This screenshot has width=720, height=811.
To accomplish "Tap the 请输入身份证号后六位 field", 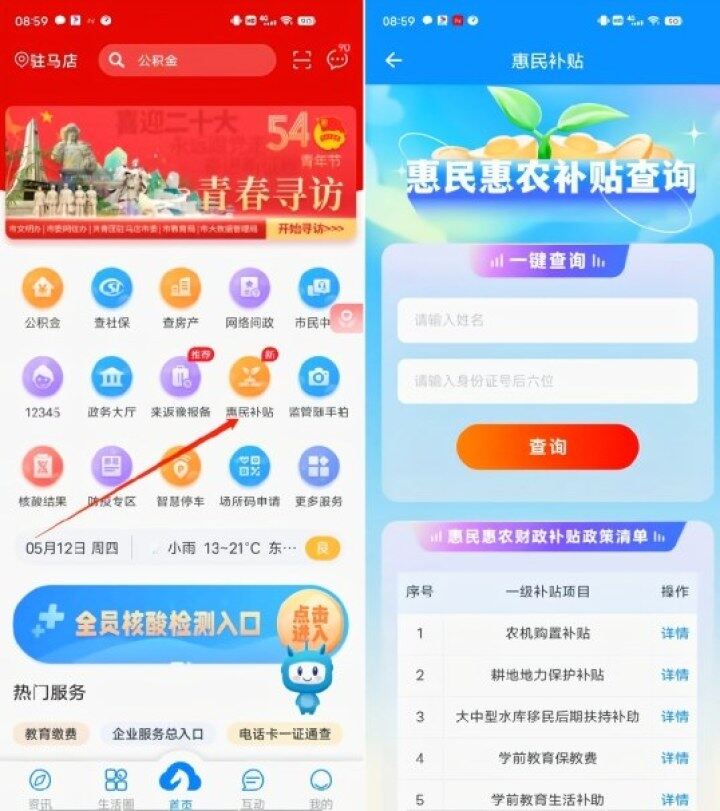I will [547, 381].
